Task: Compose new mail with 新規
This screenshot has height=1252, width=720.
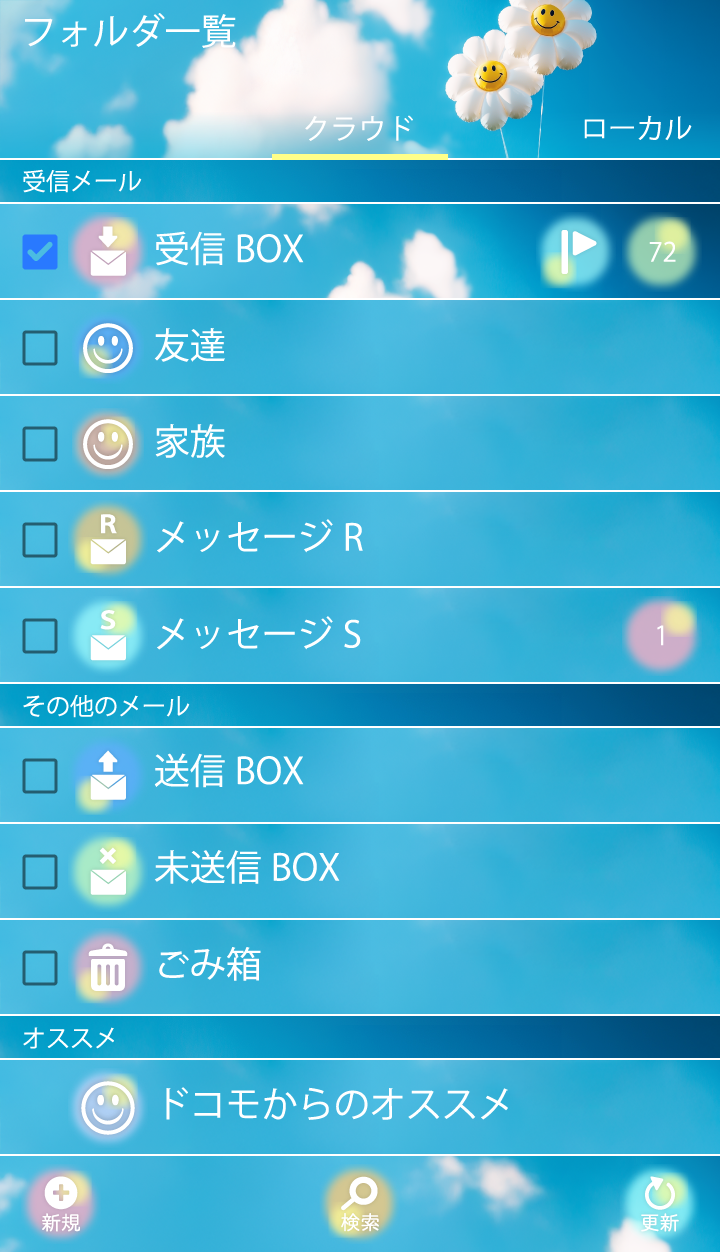Action: click(x=60, y=1204)
